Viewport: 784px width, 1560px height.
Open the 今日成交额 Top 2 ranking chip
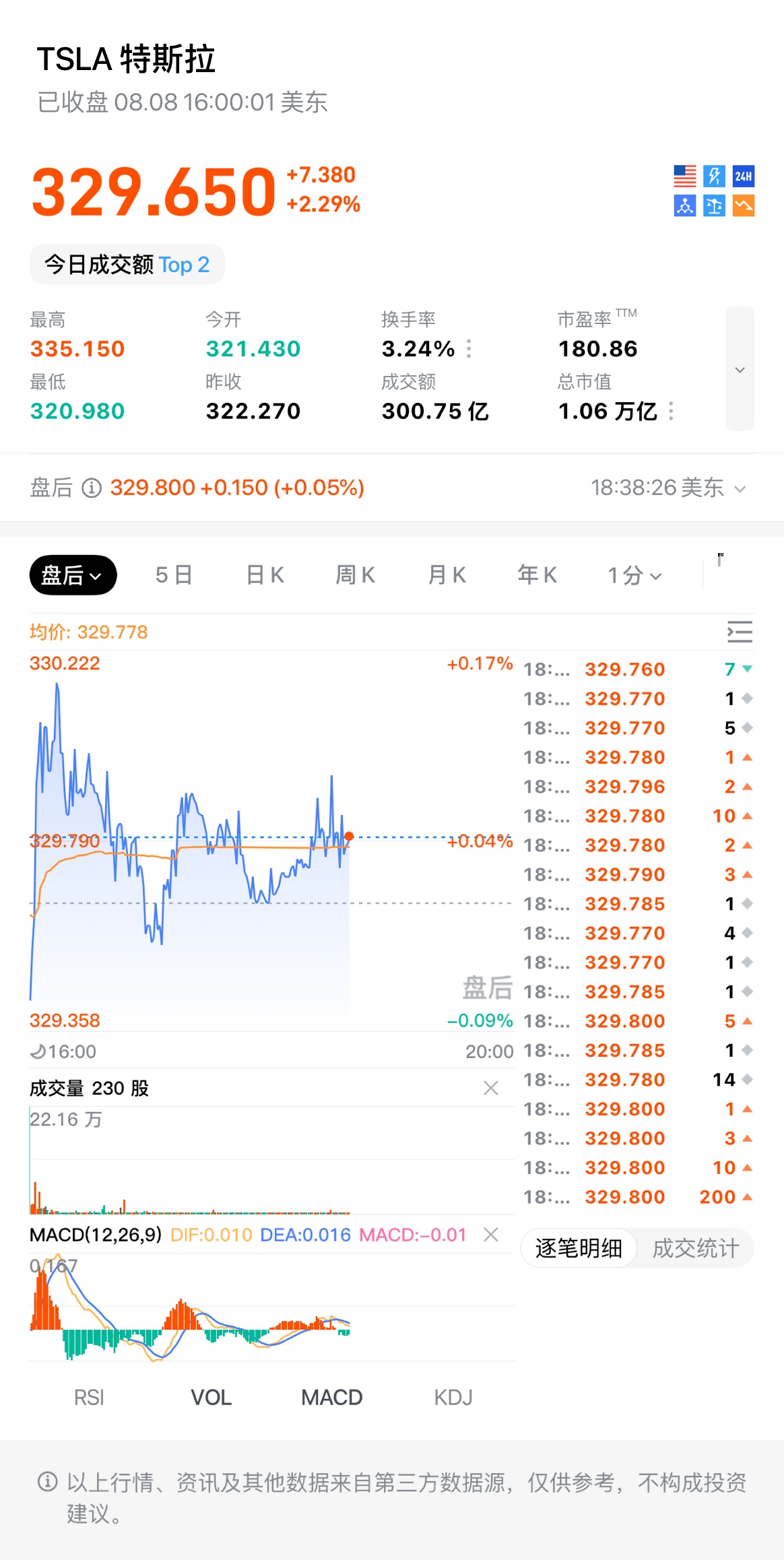click(127, 265)
